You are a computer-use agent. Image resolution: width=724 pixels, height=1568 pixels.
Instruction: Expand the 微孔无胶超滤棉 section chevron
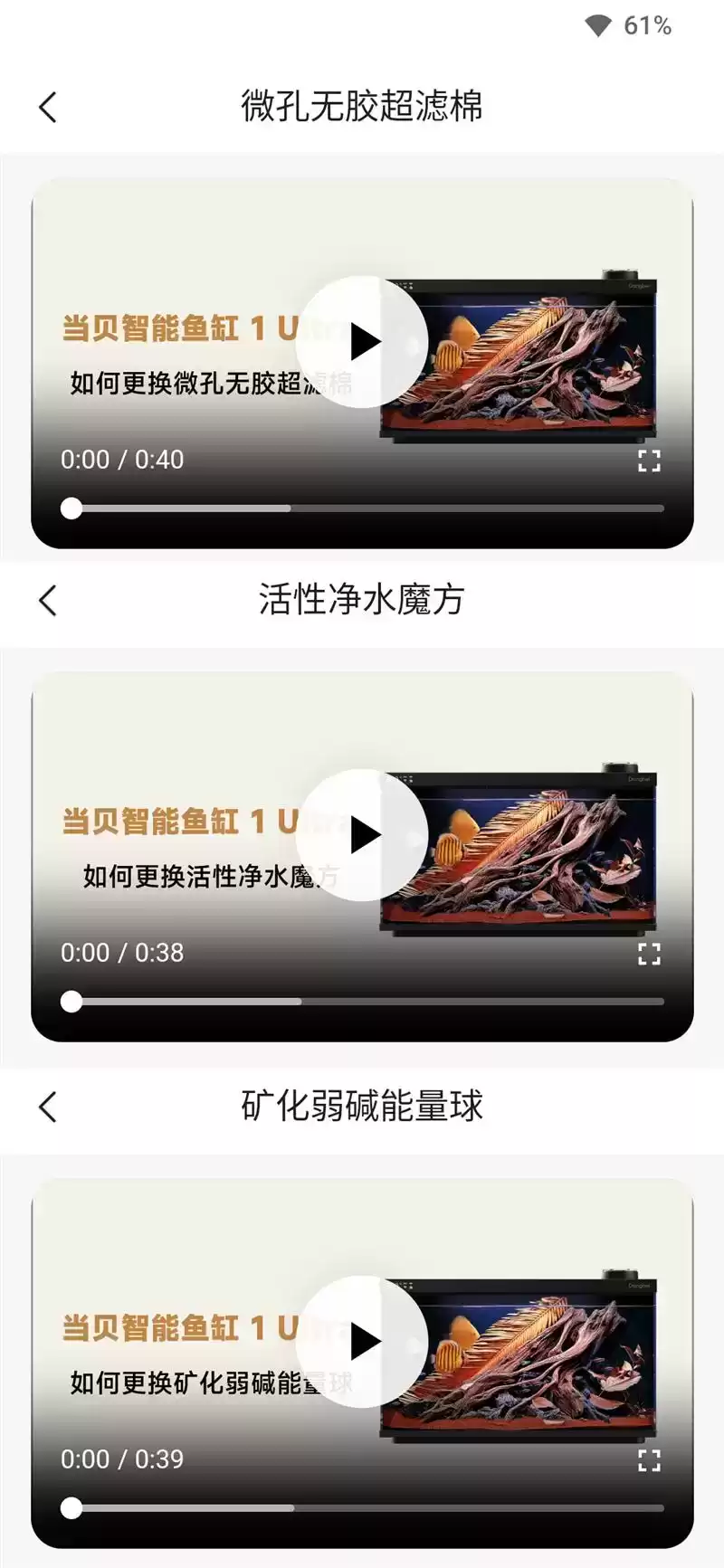[47, 106]
